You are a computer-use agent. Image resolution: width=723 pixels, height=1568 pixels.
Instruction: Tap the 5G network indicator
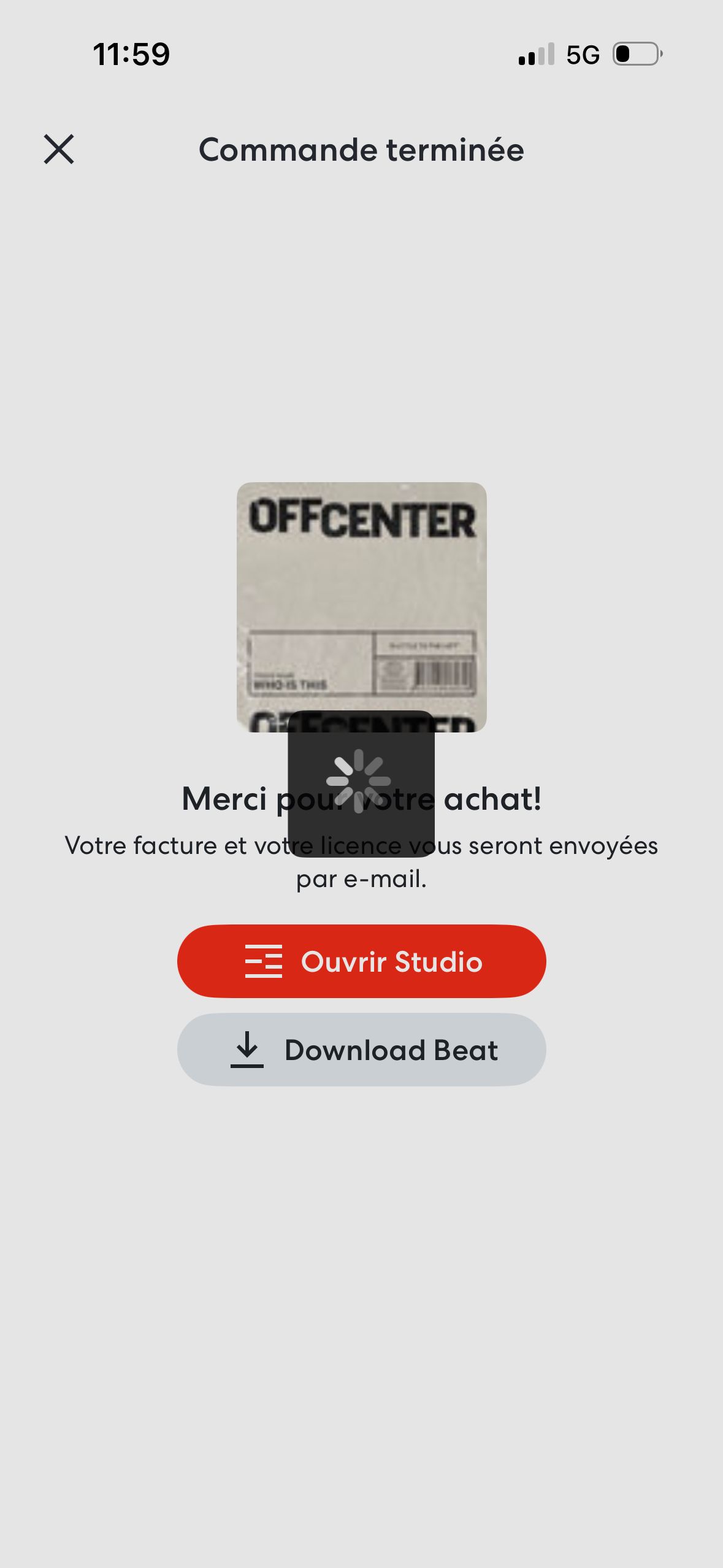click(x=584, y=55)
